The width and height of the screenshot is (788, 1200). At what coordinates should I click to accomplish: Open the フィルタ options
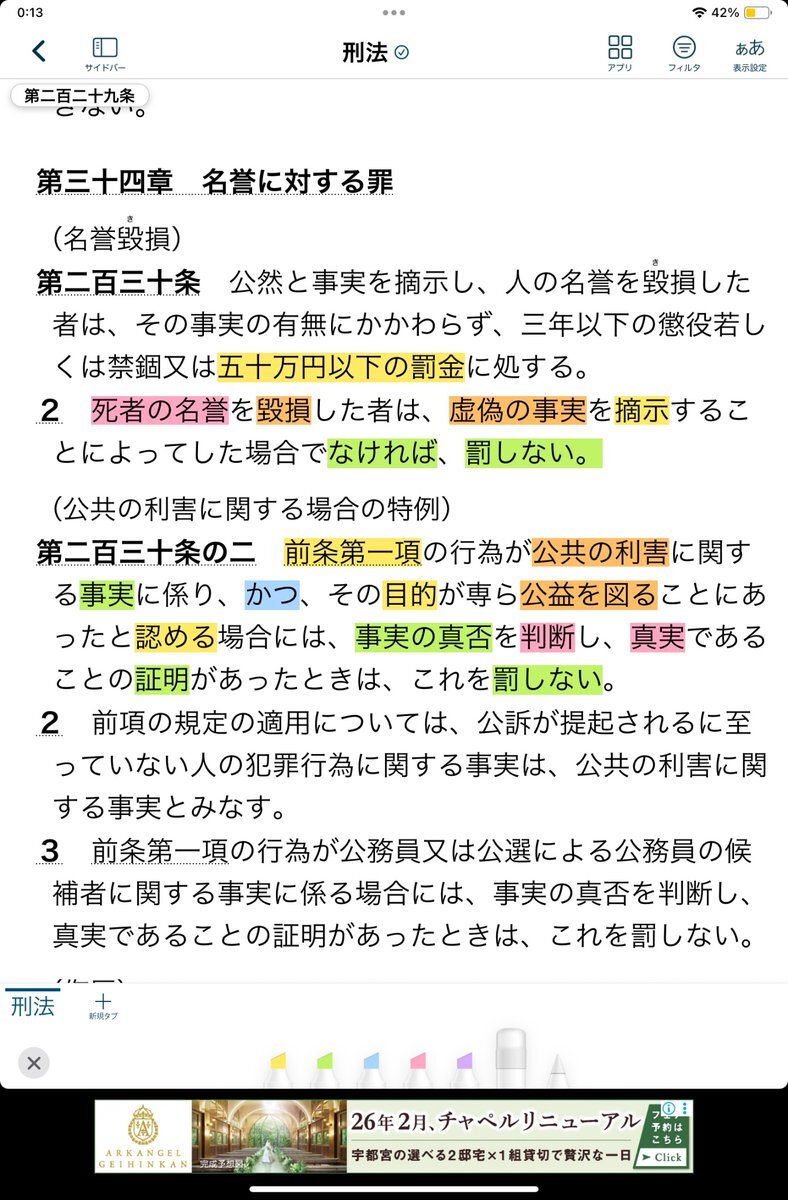tap(684, 53)
